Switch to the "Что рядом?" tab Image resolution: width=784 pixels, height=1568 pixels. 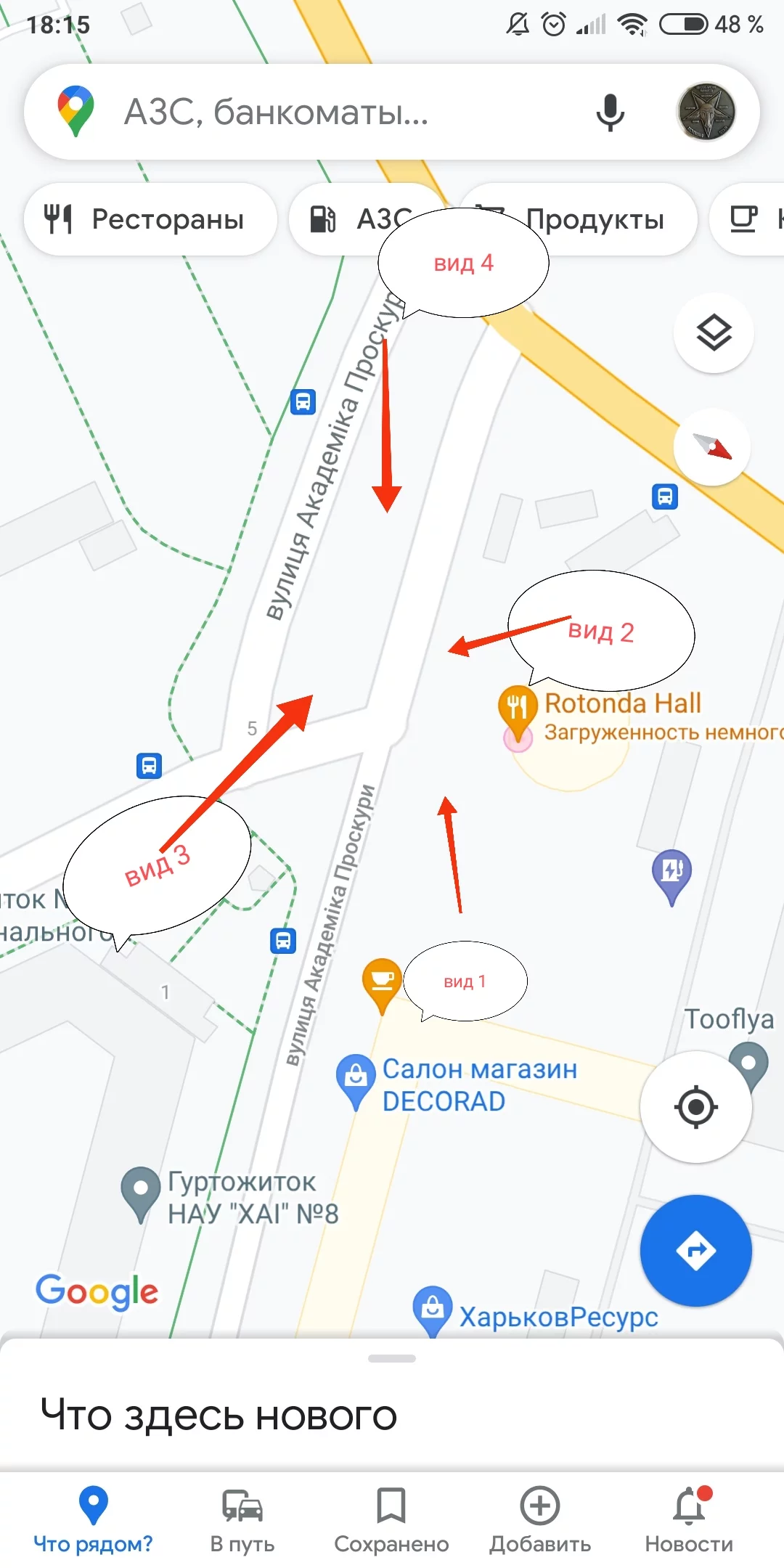(x=93, y=1517)
